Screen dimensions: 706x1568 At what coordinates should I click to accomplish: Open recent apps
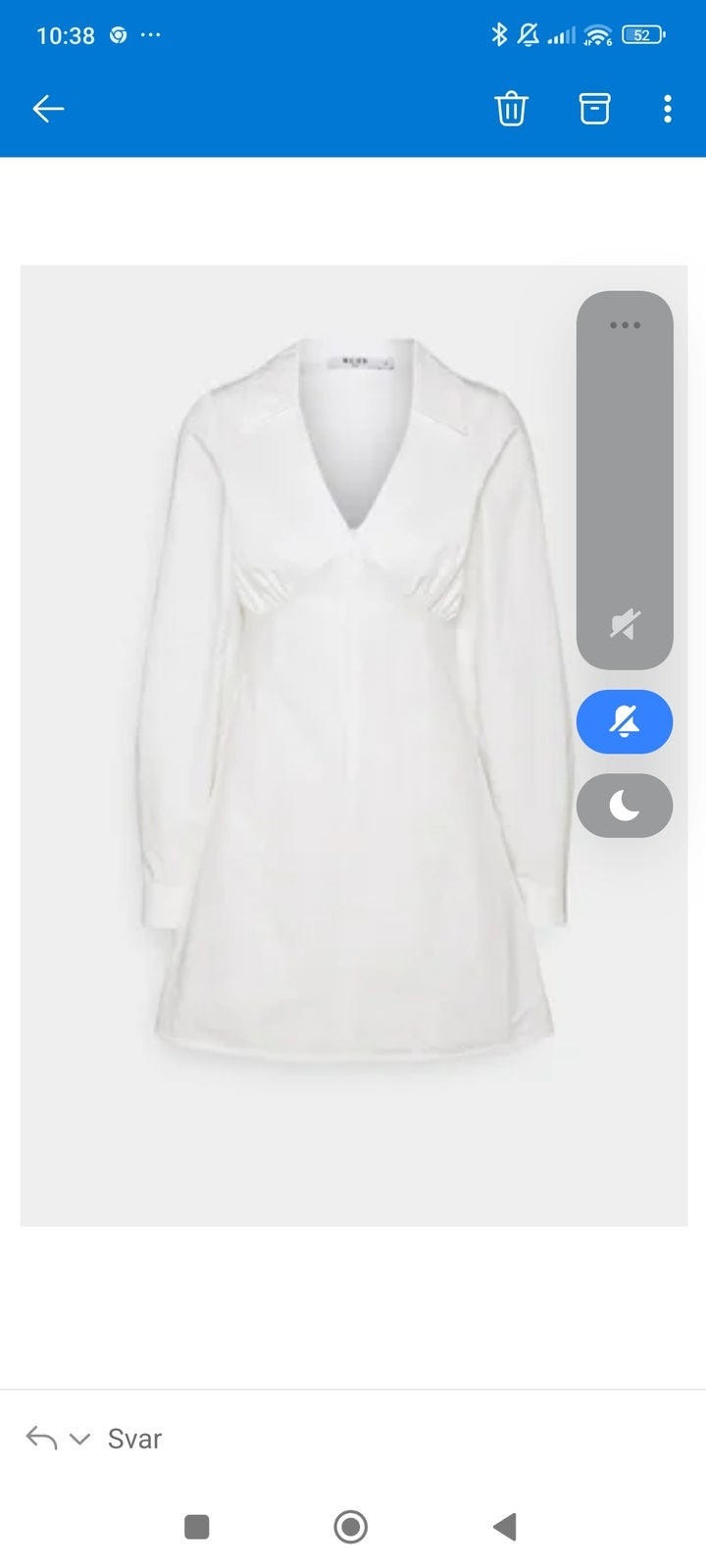click(x=197, y=1526)
